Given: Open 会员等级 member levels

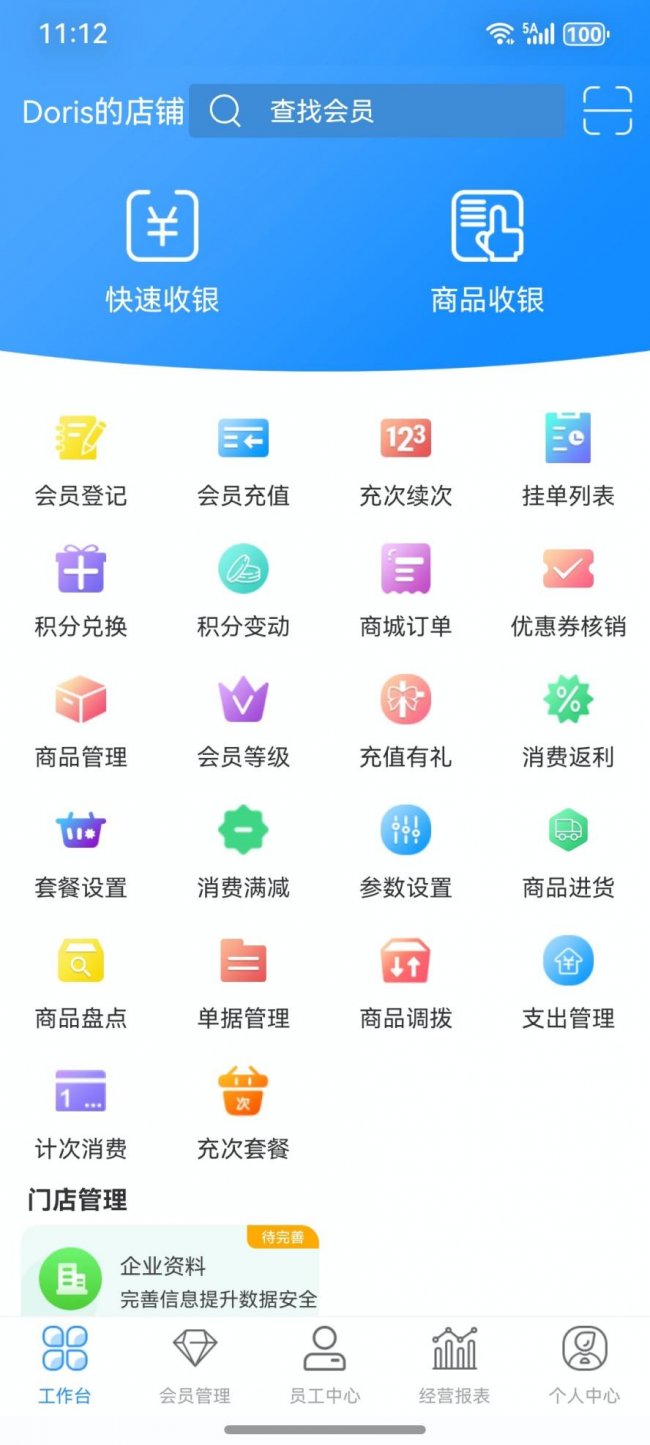Looking at the screenshot, I should 243,720.
